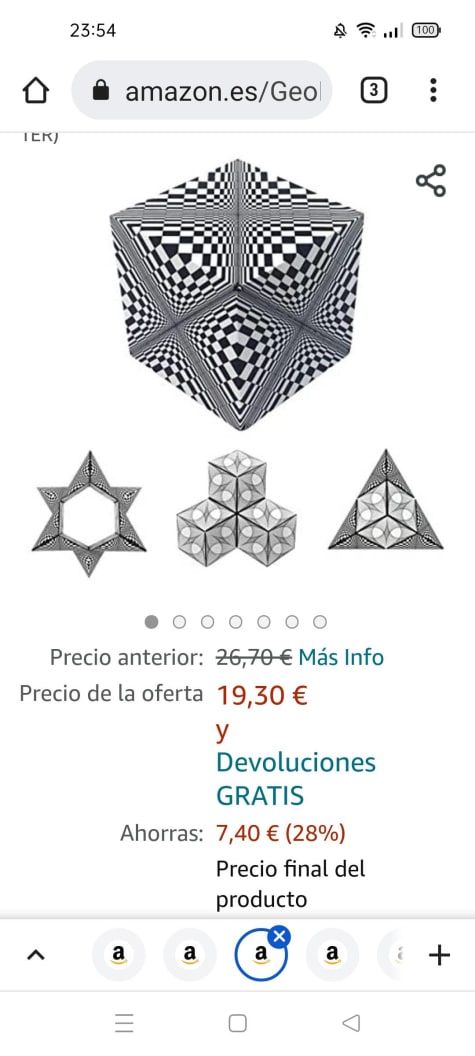Share this product via the share icon

pos(431,180)
